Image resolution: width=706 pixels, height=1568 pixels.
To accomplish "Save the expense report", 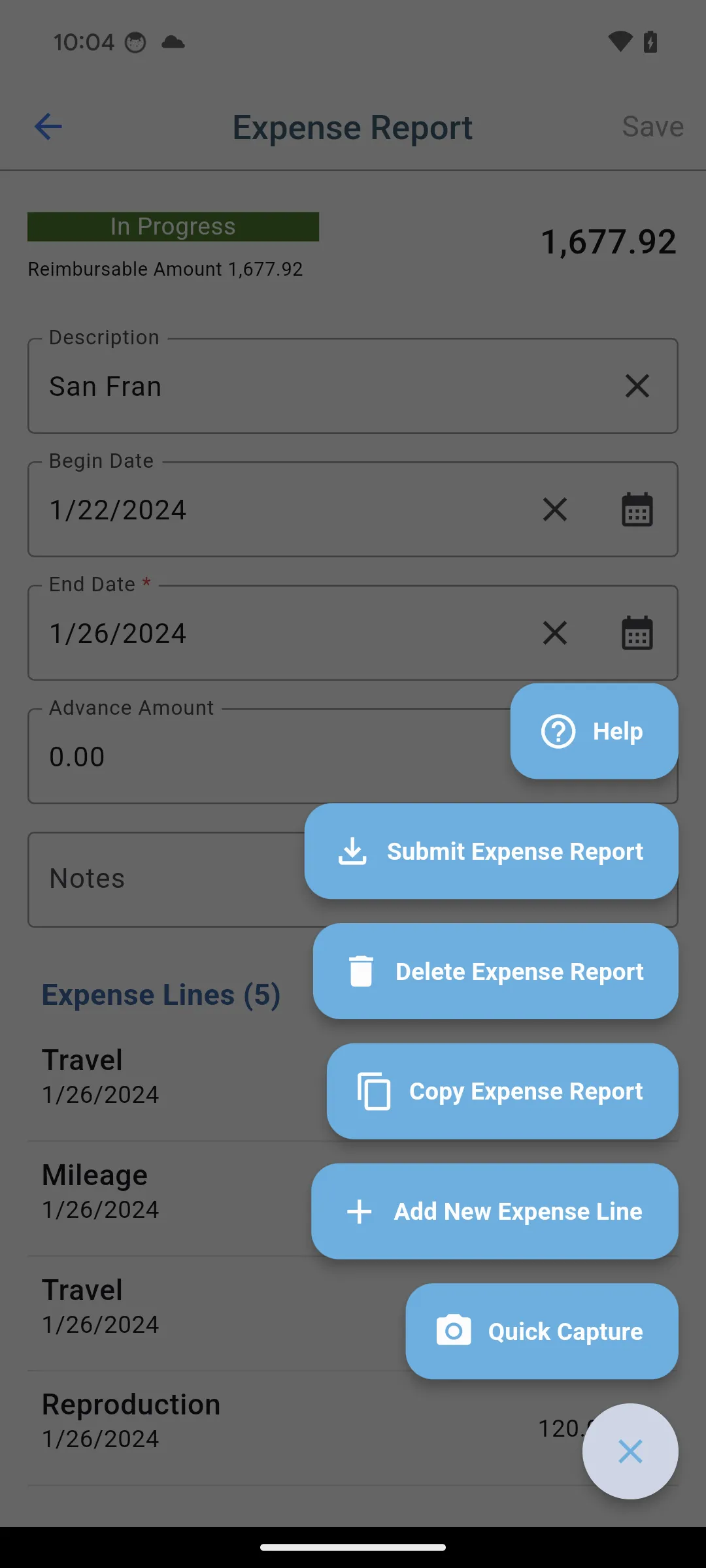I will click(652, 127).
